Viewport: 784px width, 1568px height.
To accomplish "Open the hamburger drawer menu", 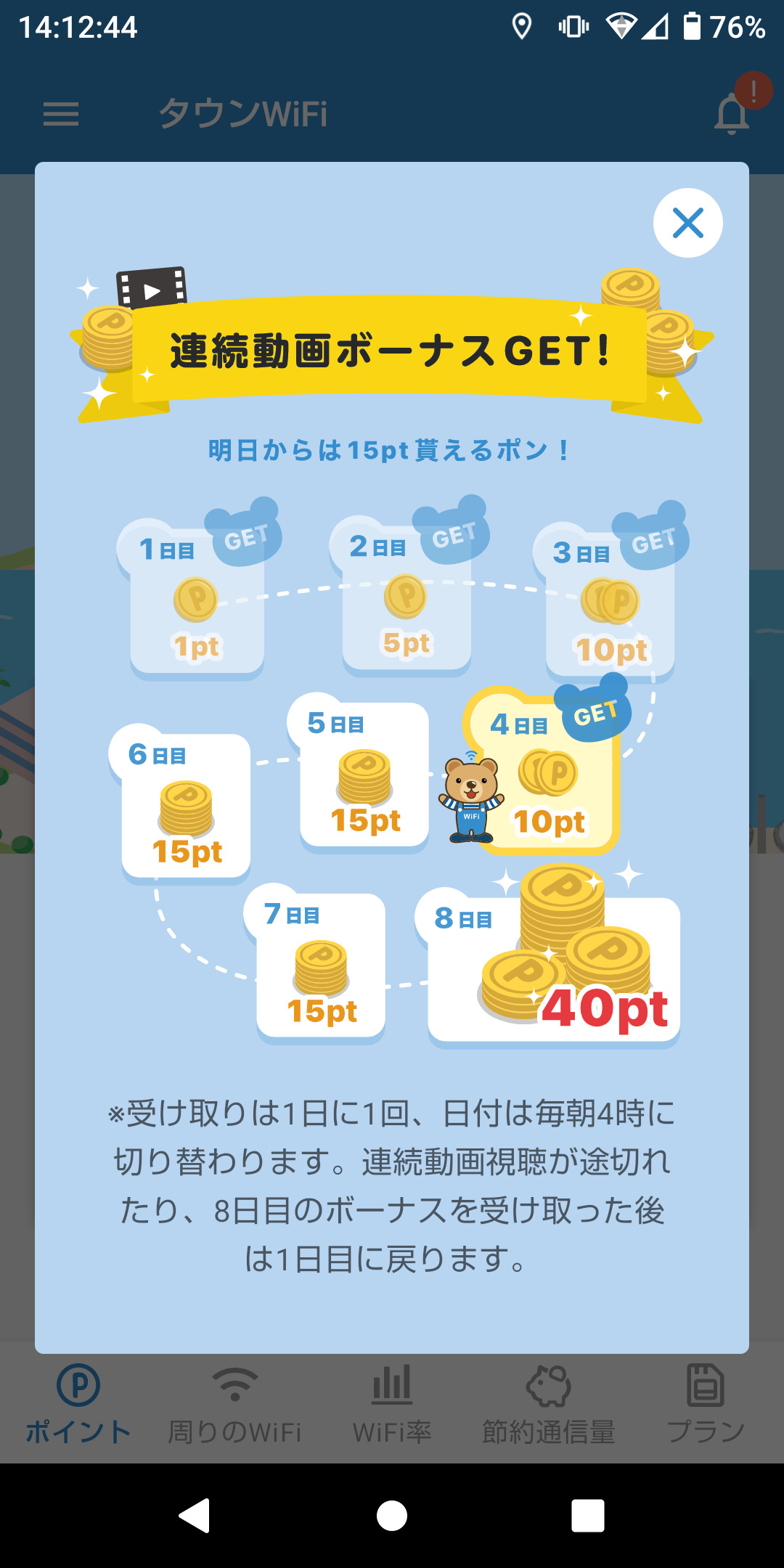I will [x=61, y=114].
